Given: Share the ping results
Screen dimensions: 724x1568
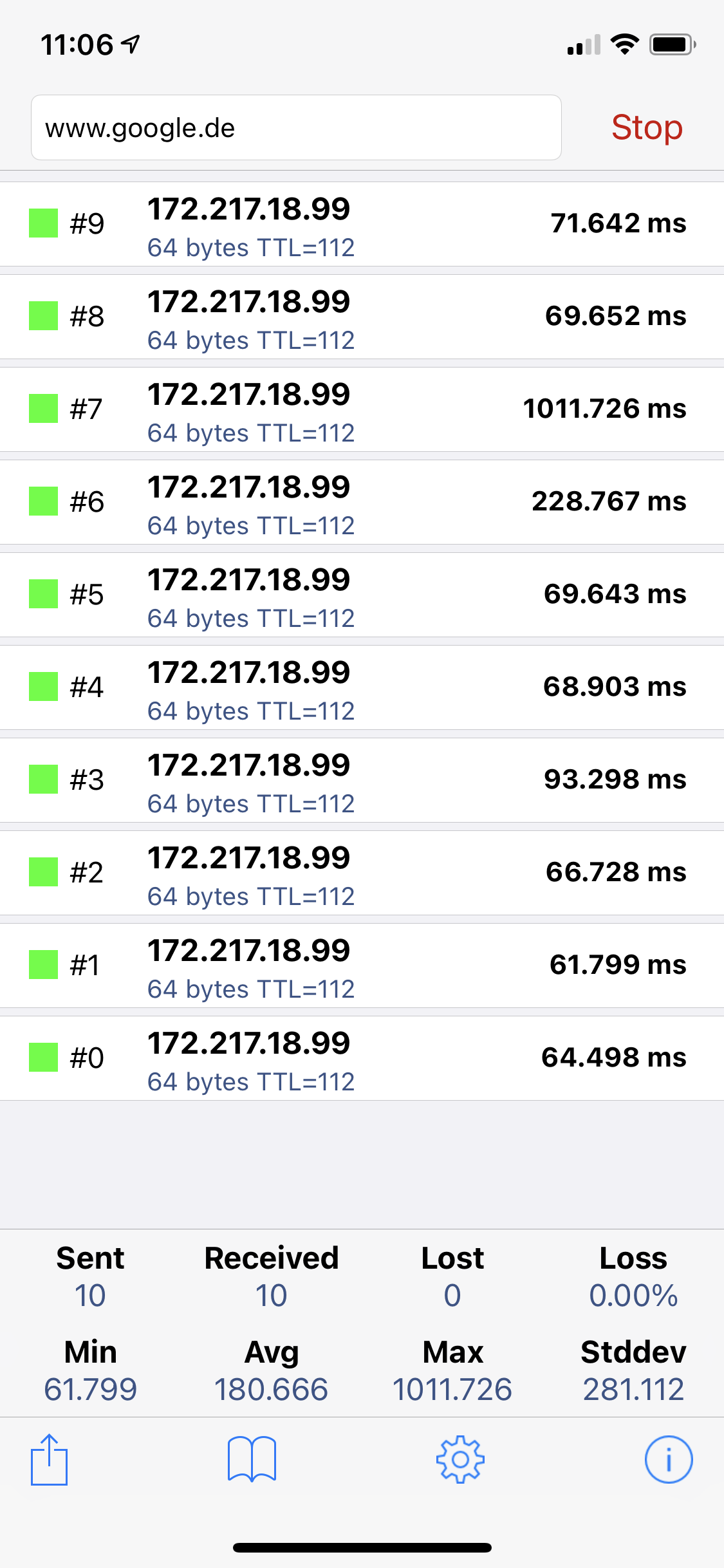Looking at the screenshot, I should pos(49,1459).
